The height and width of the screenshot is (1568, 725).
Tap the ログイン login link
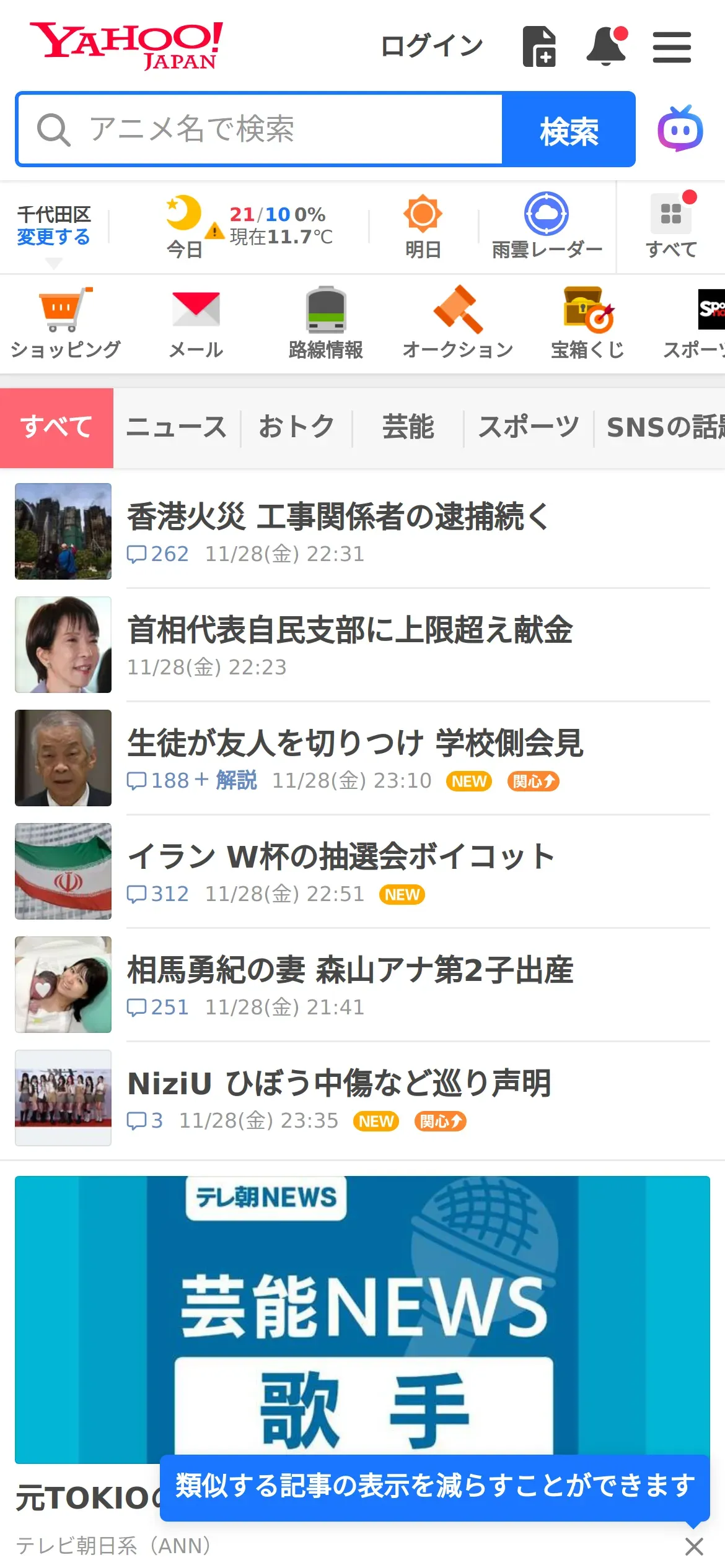pos(431,46)
